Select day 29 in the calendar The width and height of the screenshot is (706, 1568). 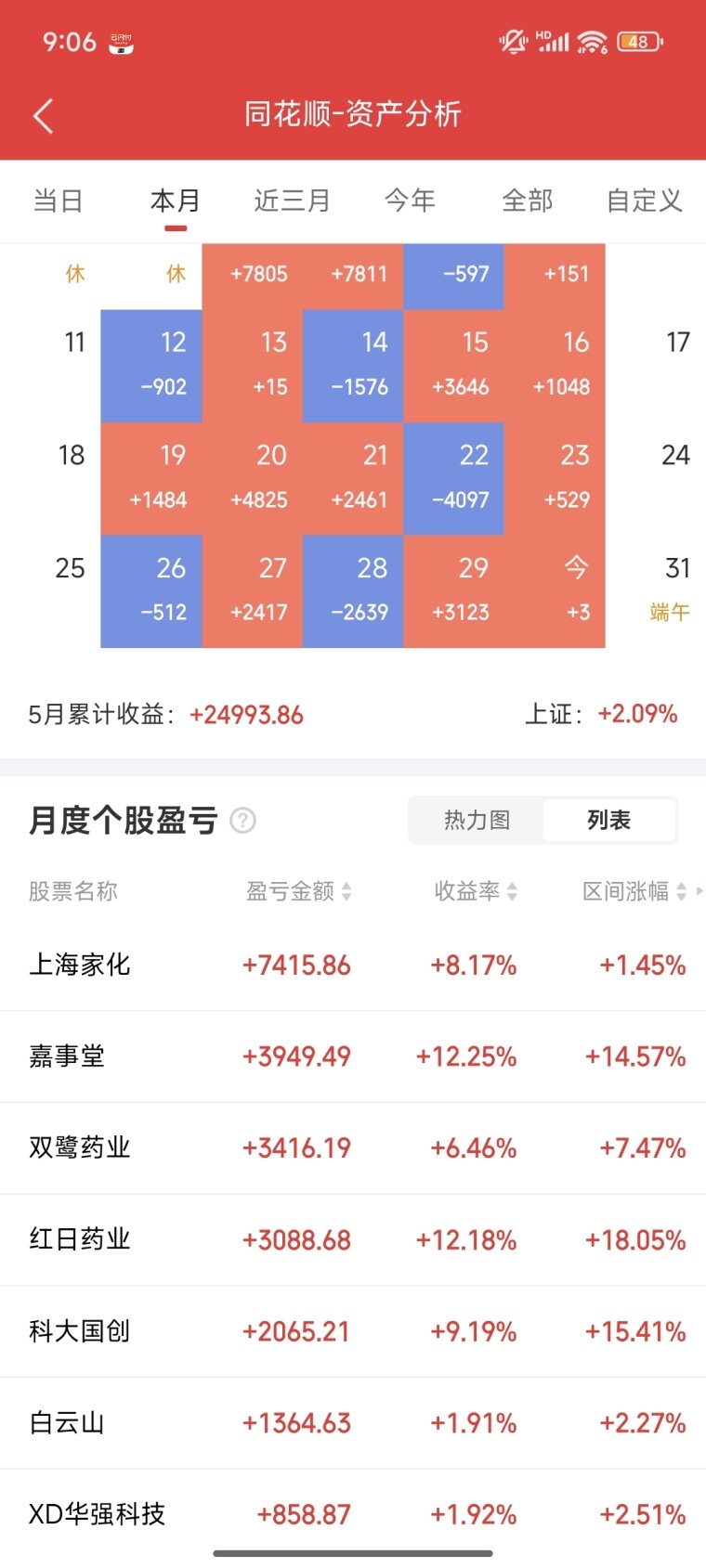[x=454, y=591]
